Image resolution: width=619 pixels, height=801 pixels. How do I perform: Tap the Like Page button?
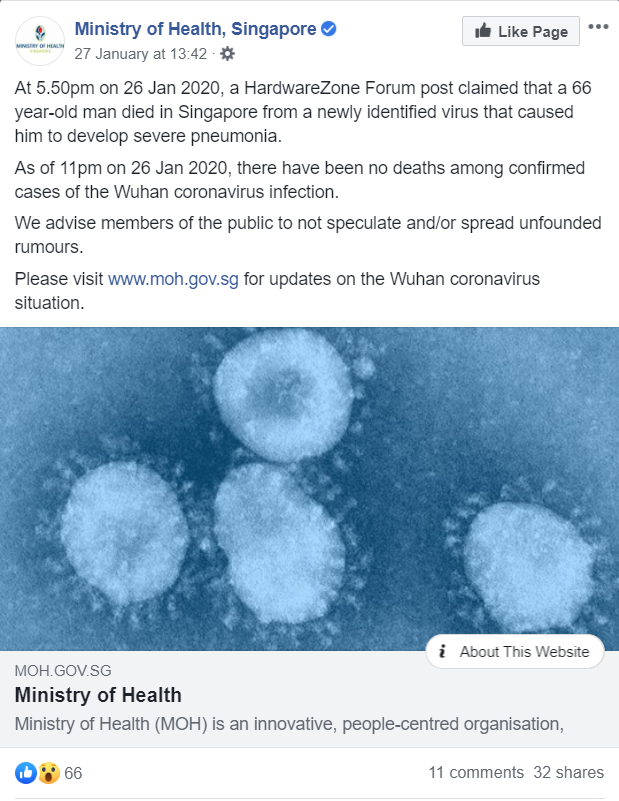click(x=521, y=31)
